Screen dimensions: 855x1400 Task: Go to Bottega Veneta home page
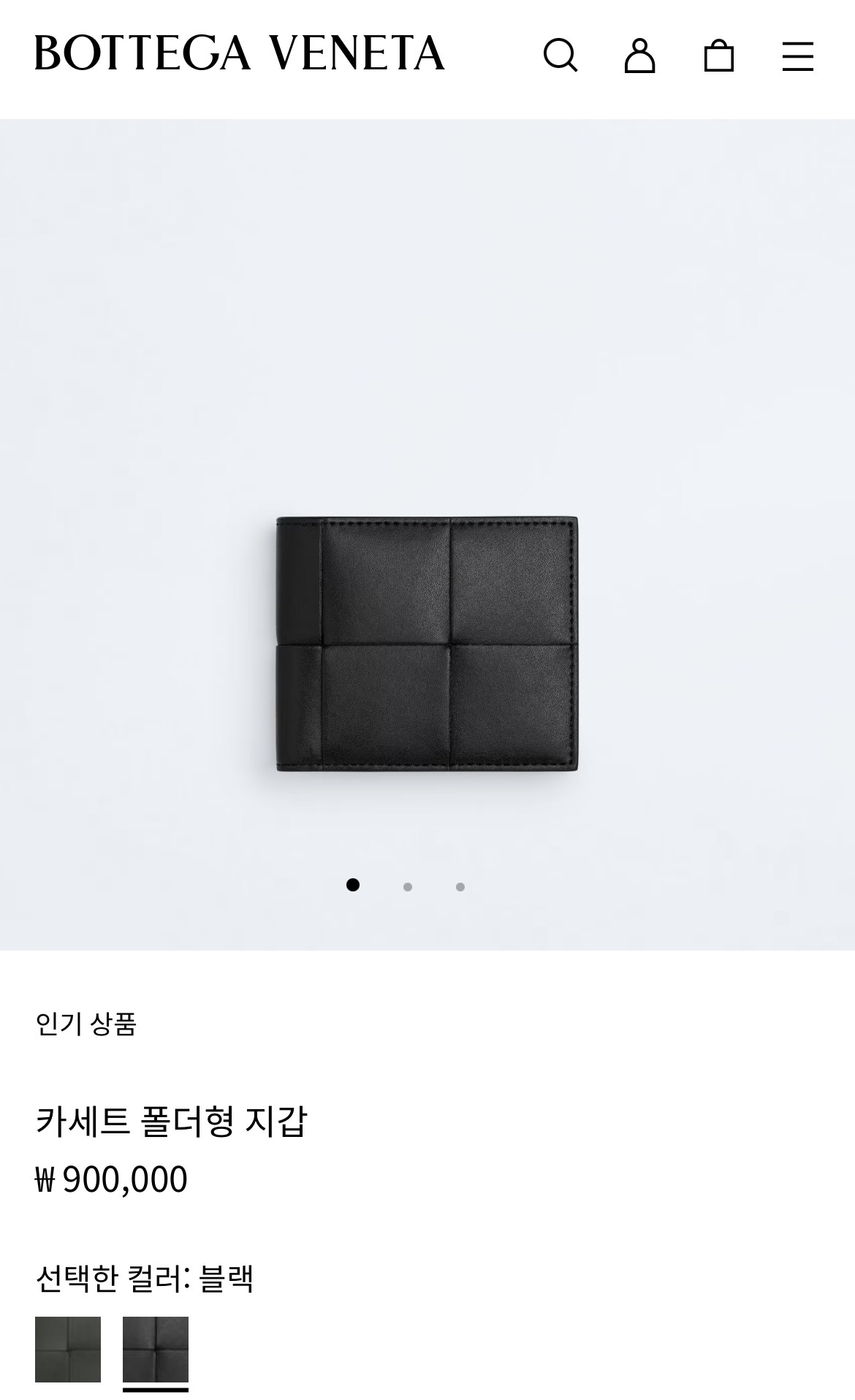[x=239, y=53]
